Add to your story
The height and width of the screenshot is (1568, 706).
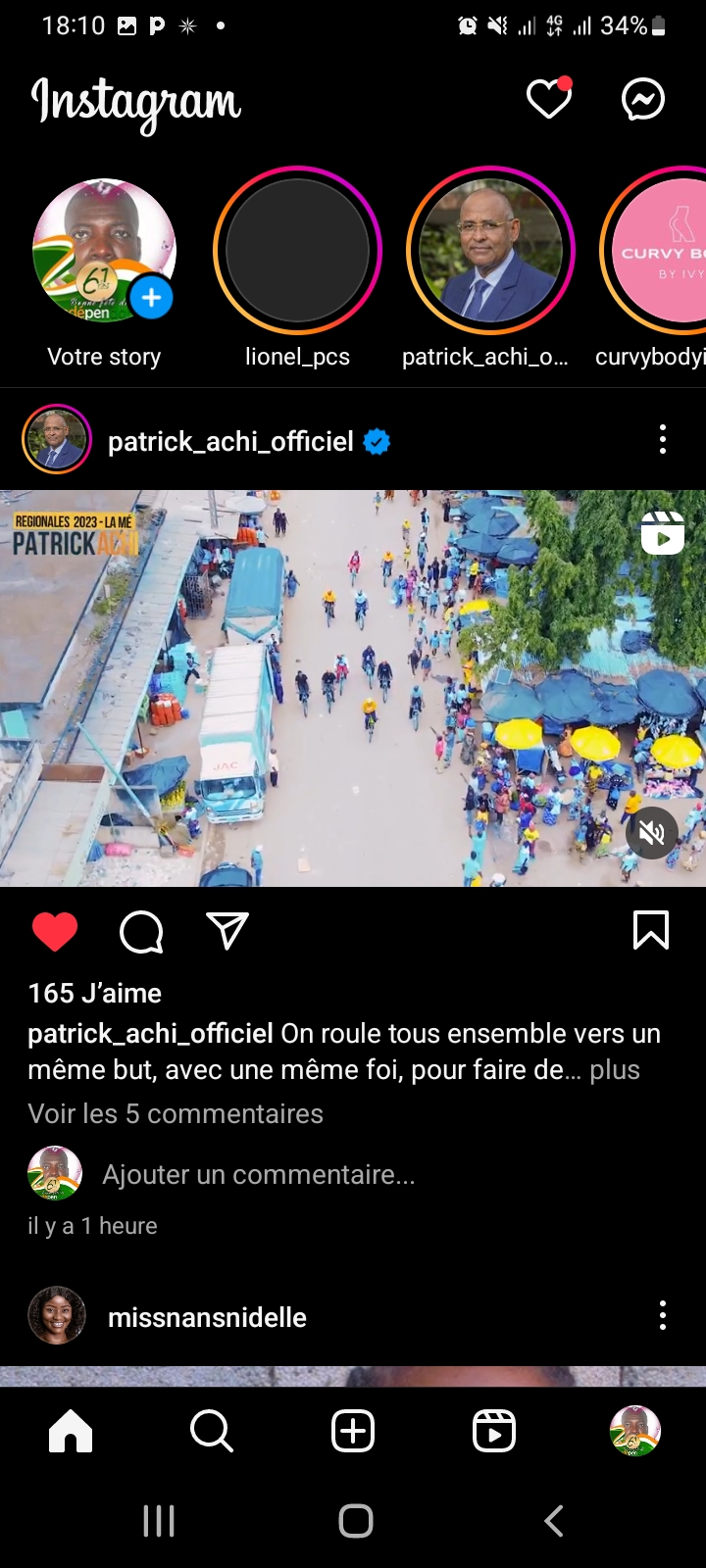151,298
